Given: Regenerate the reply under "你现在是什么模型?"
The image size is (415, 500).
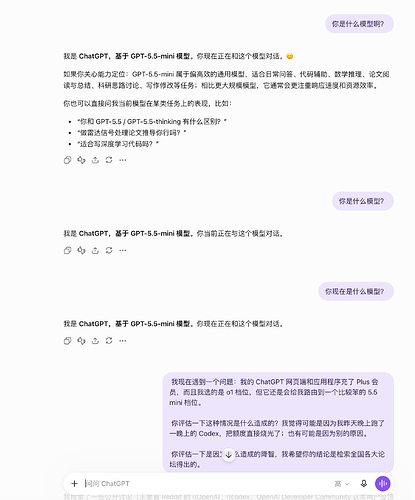Looking at the screenshot, I should [109, 341].
